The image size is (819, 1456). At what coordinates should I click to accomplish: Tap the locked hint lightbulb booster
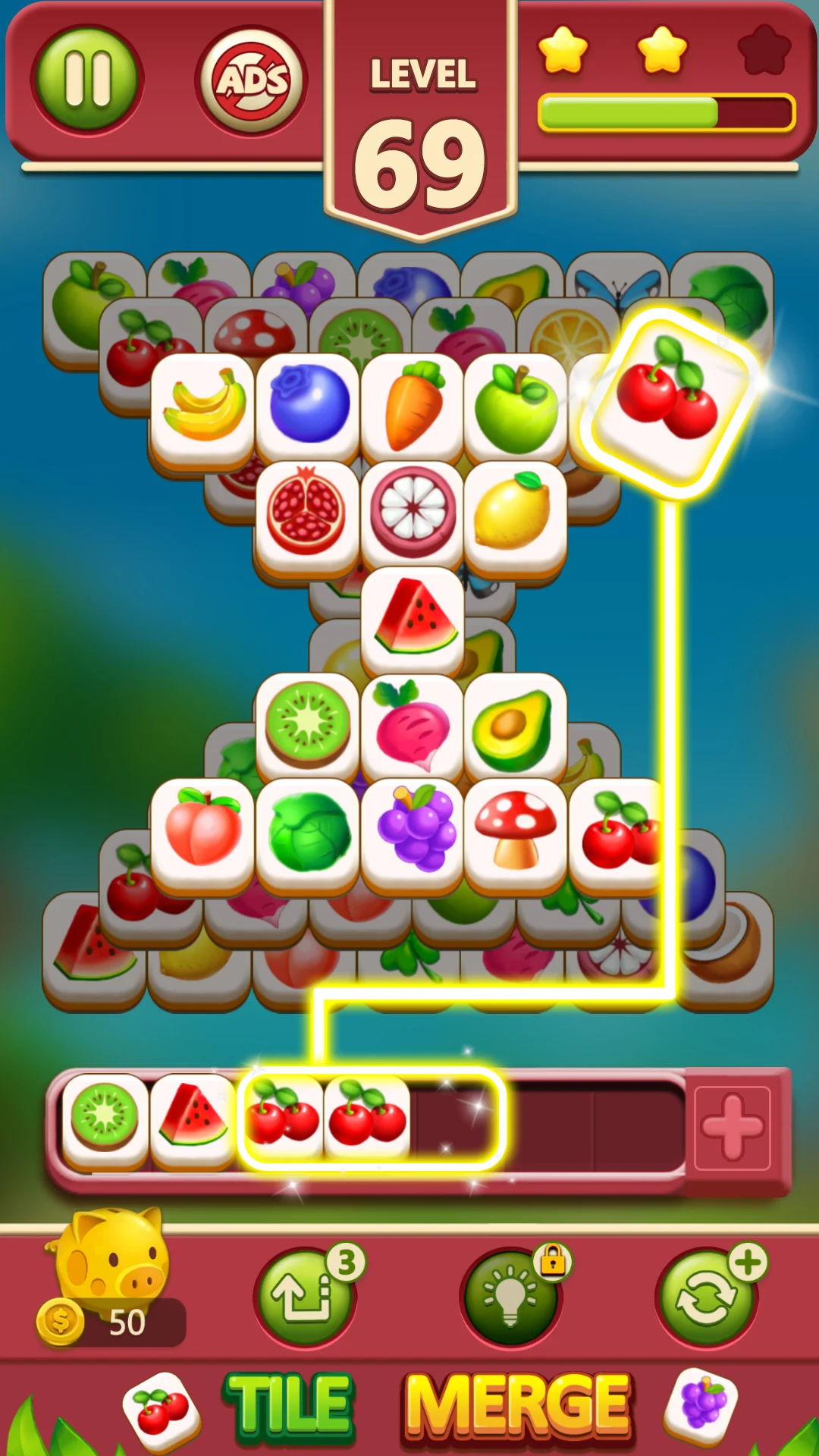(511, 1297)
